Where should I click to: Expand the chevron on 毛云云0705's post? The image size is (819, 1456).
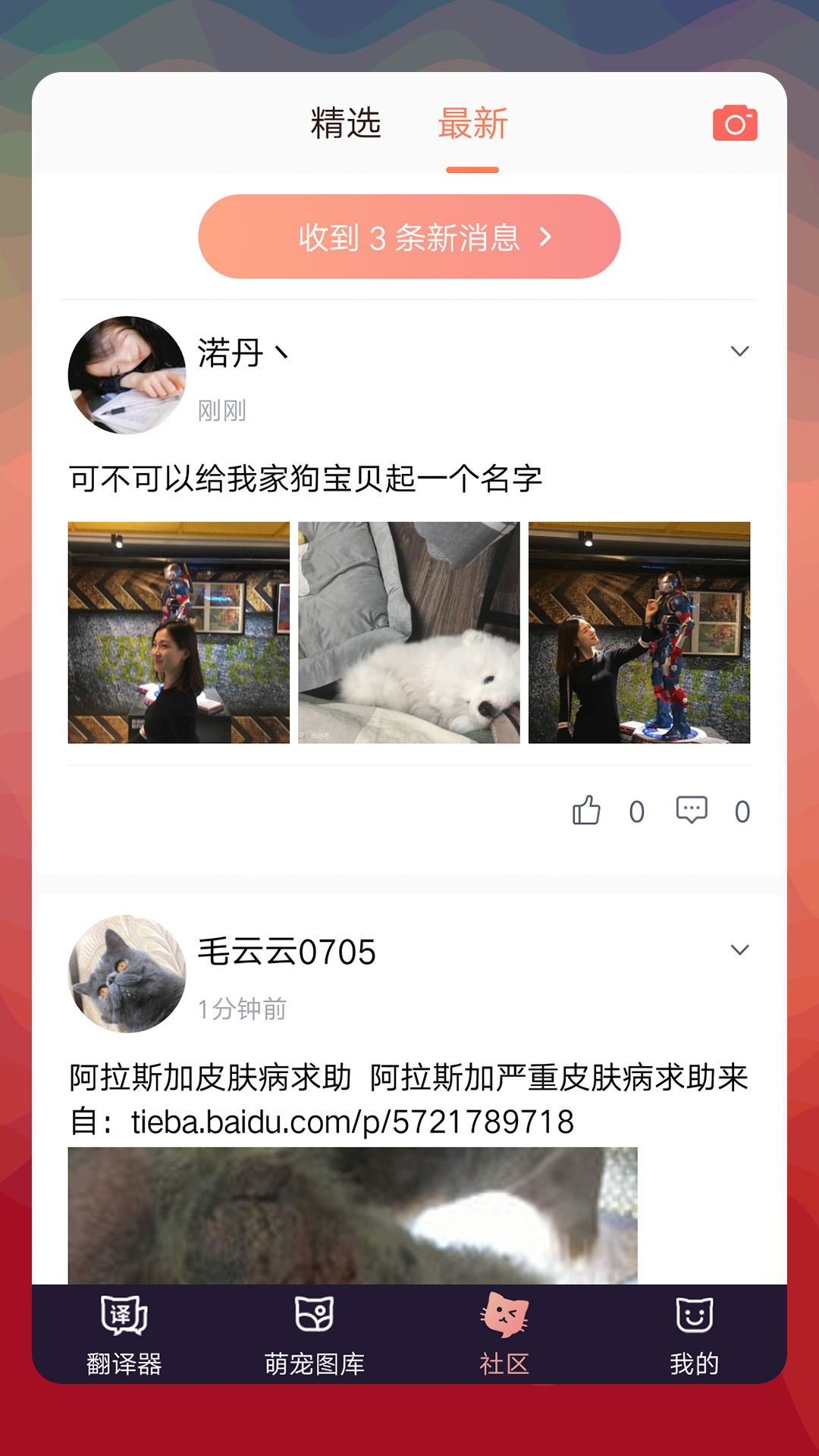coord(739,950)
